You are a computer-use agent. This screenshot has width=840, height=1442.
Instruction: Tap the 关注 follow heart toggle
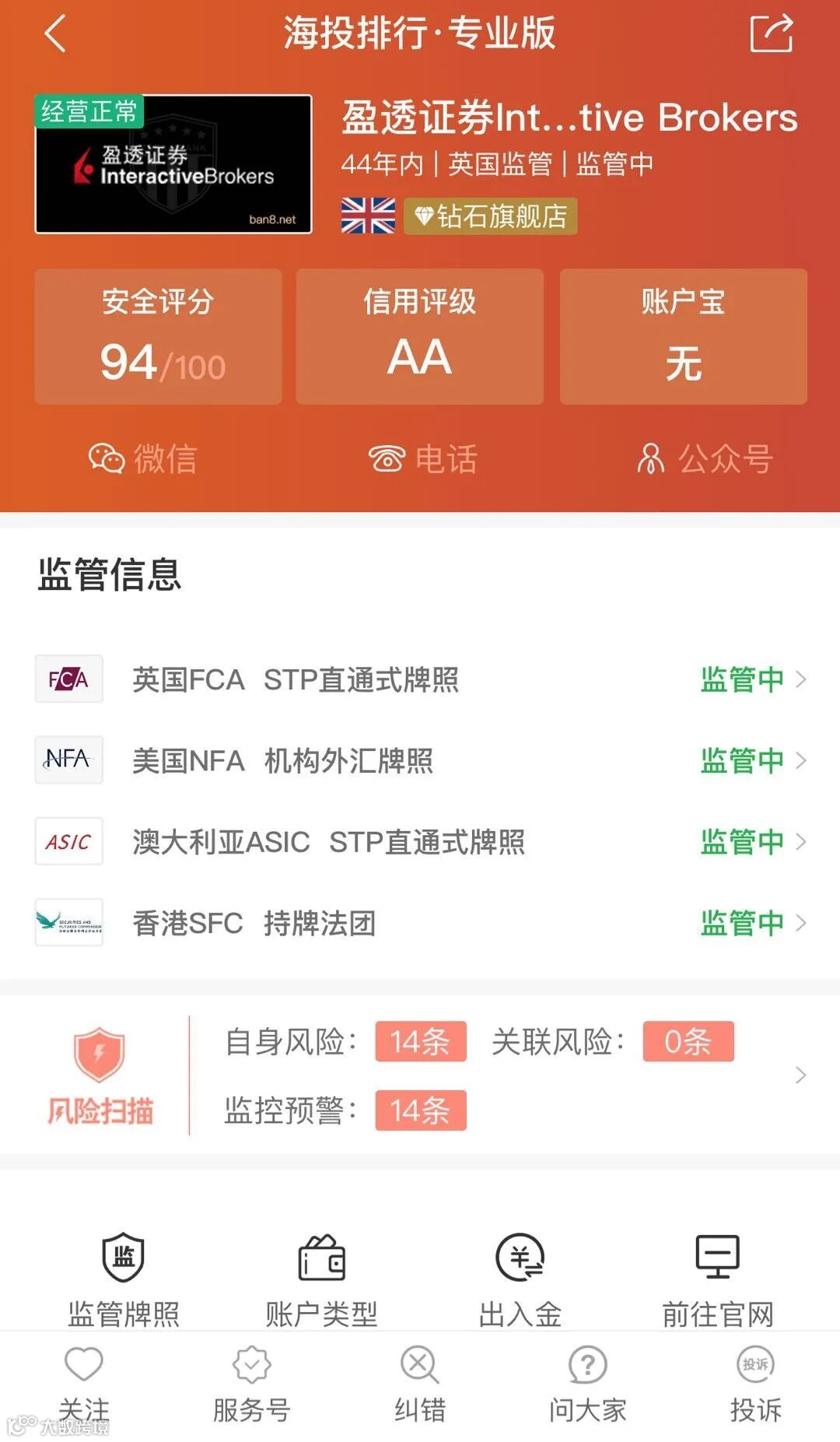pos(82,1379)
